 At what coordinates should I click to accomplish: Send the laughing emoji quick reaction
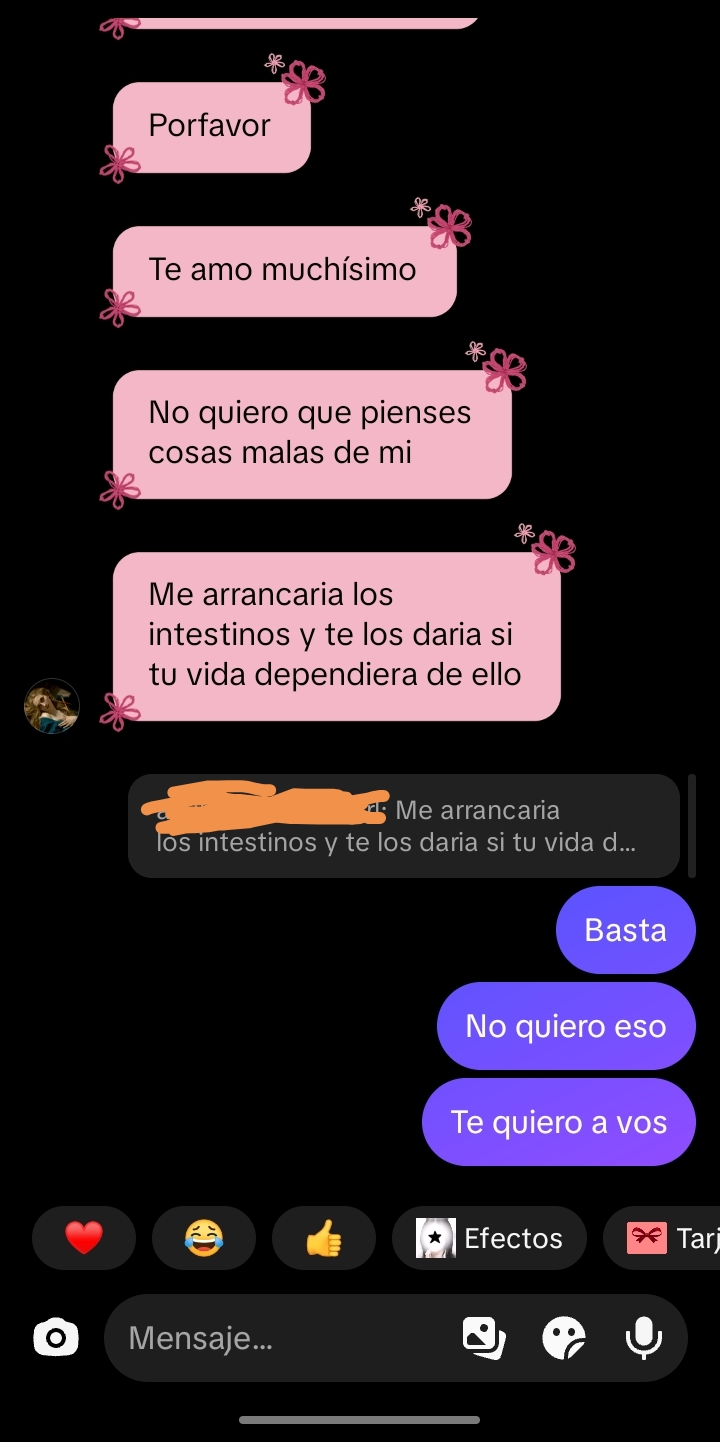click(204, 1238)
